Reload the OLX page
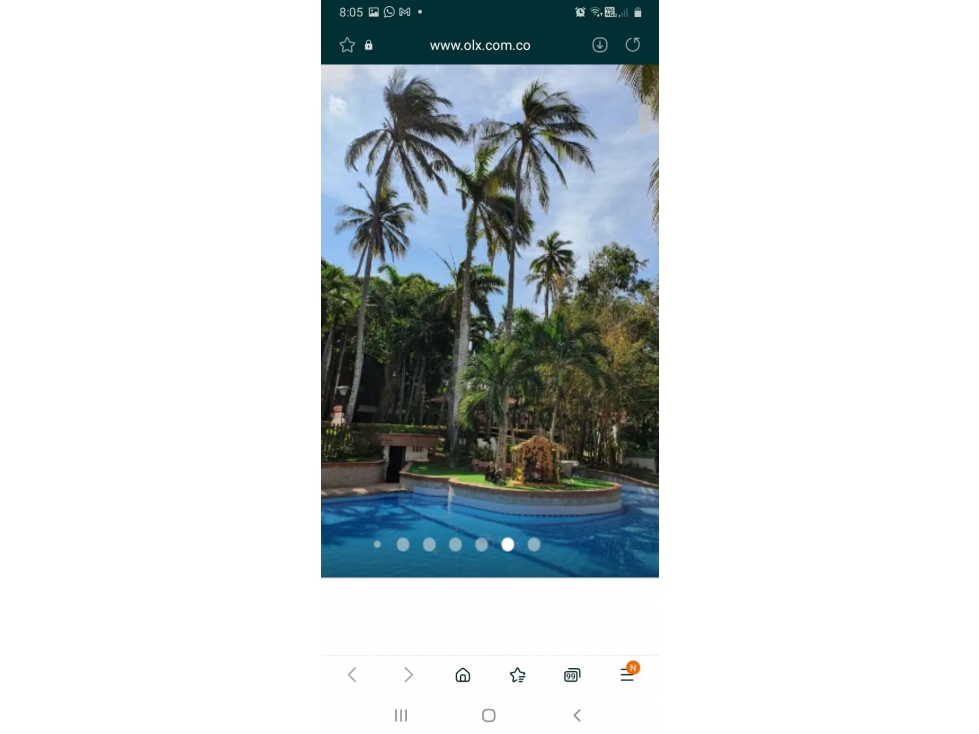 point(633,45)
